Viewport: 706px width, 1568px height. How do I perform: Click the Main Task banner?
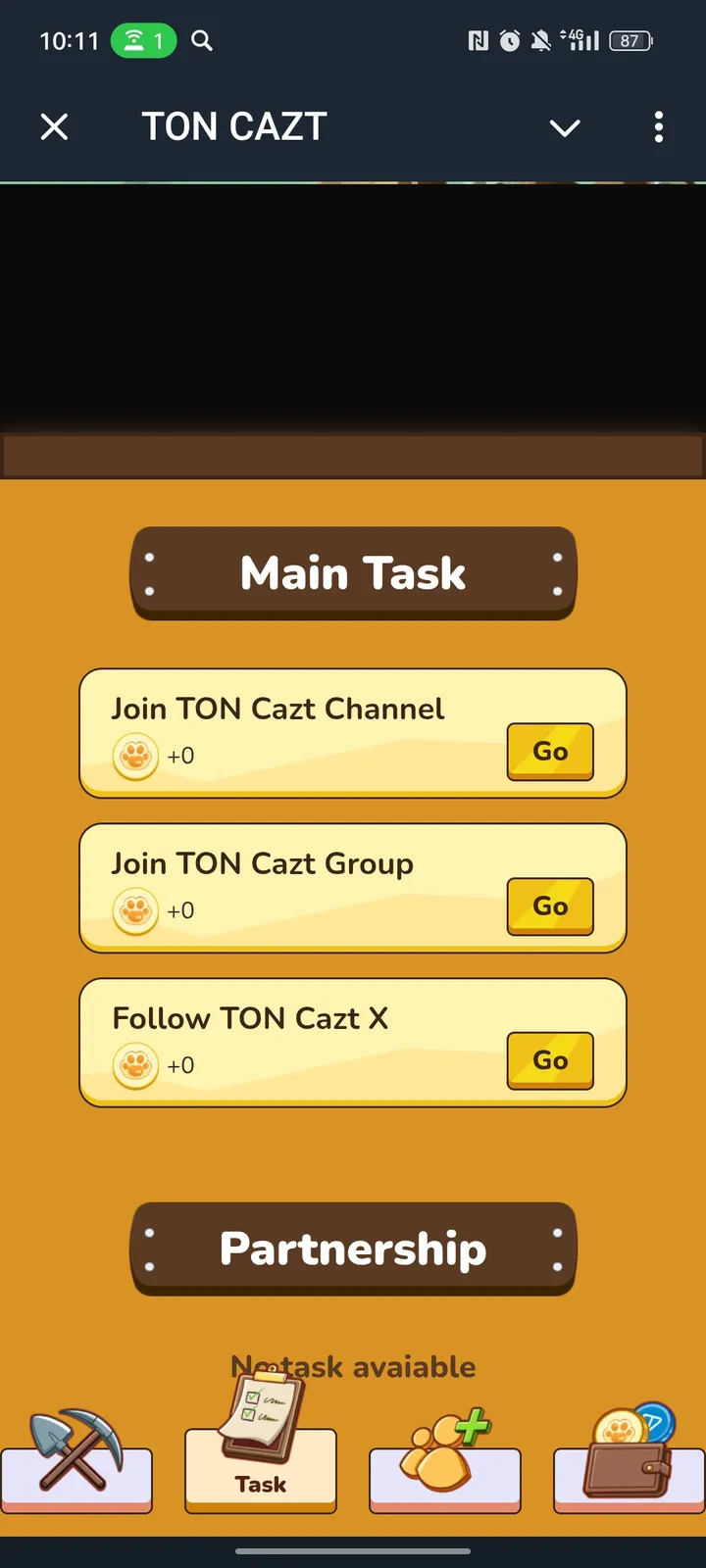pyautogui.click(x=353, y=573)
